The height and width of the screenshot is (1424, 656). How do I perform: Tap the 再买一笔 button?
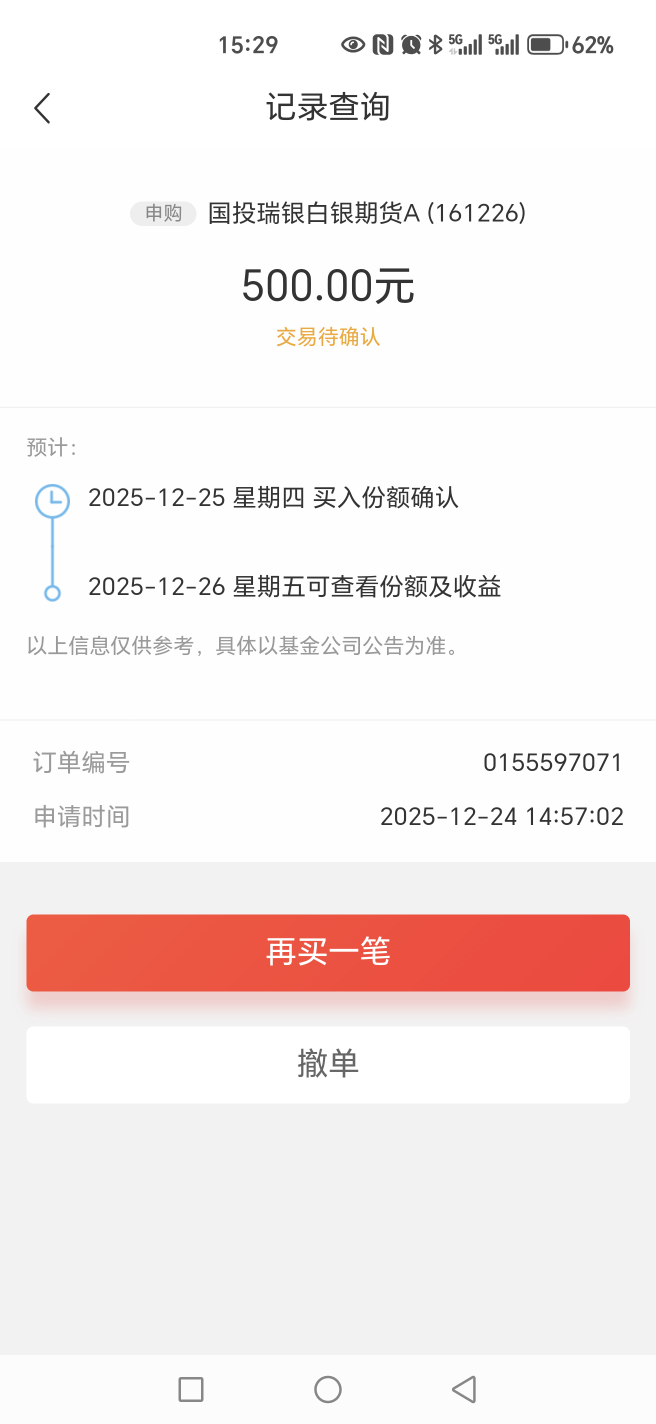(328, 952)
